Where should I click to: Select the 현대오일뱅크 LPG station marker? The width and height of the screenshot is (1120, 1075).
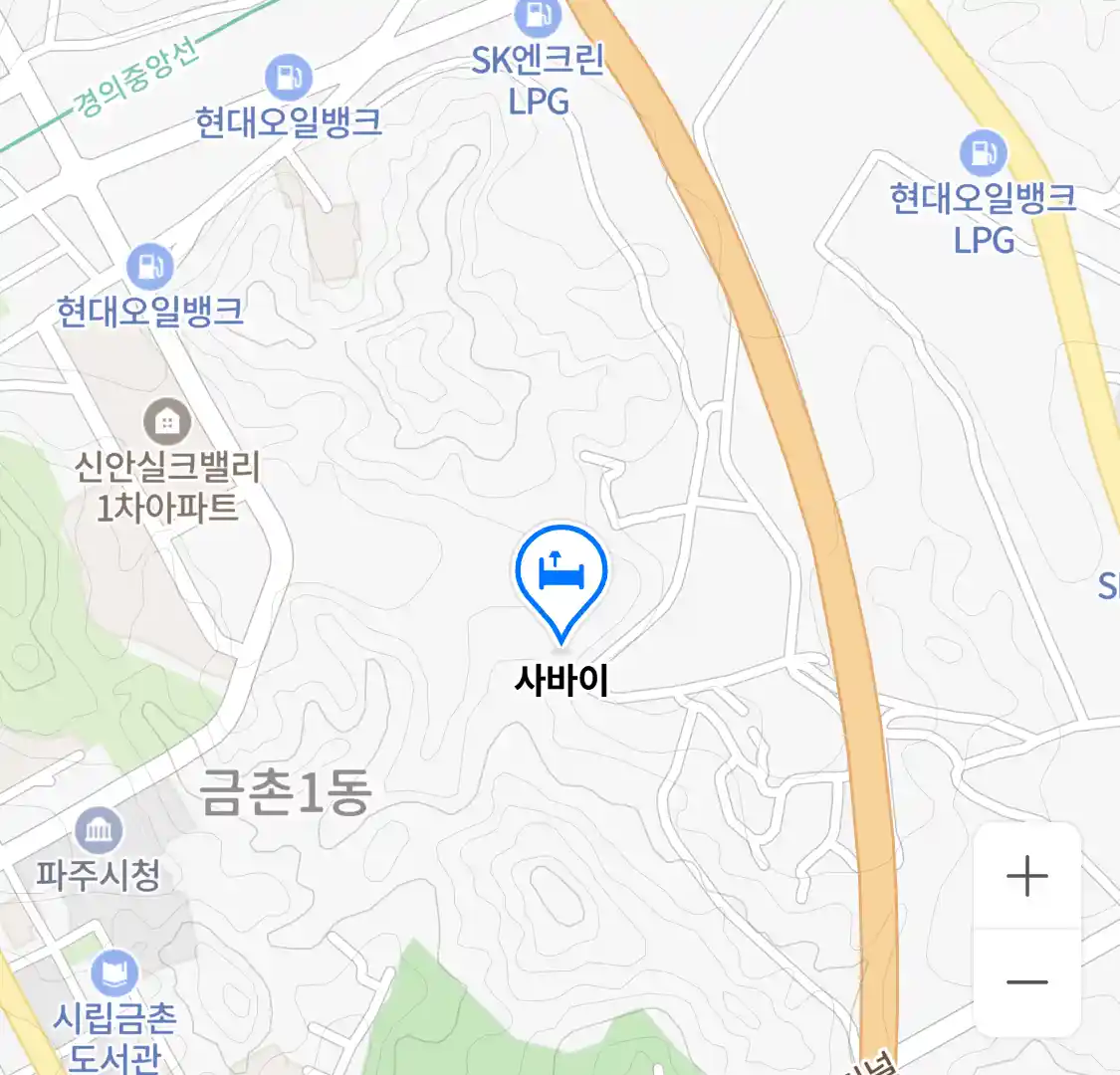click(x=983, y=153)
